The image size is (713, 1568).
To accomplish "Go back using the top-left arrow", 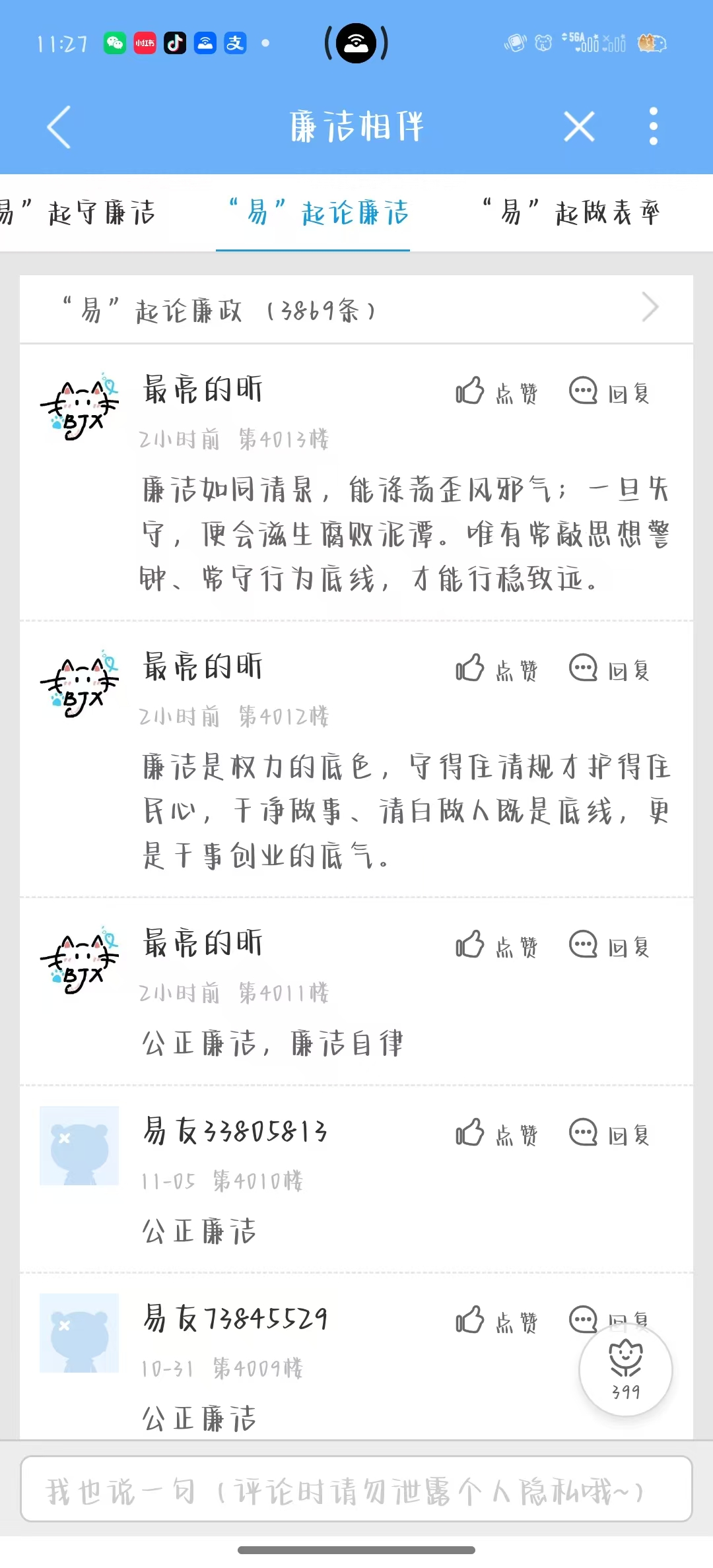I will (x=59, y=127).
